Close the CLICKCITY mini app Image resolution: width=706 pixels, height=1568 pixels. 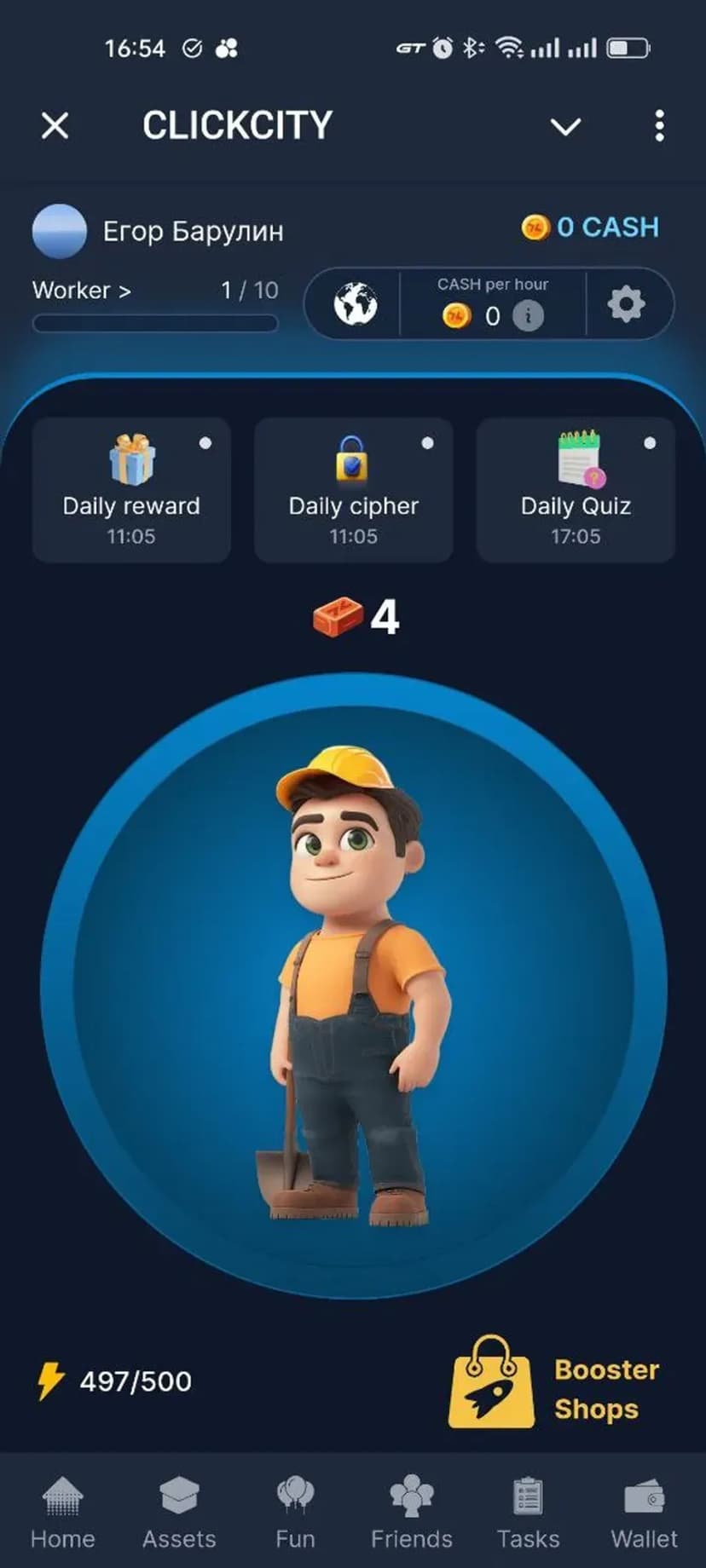coord(55,126)
